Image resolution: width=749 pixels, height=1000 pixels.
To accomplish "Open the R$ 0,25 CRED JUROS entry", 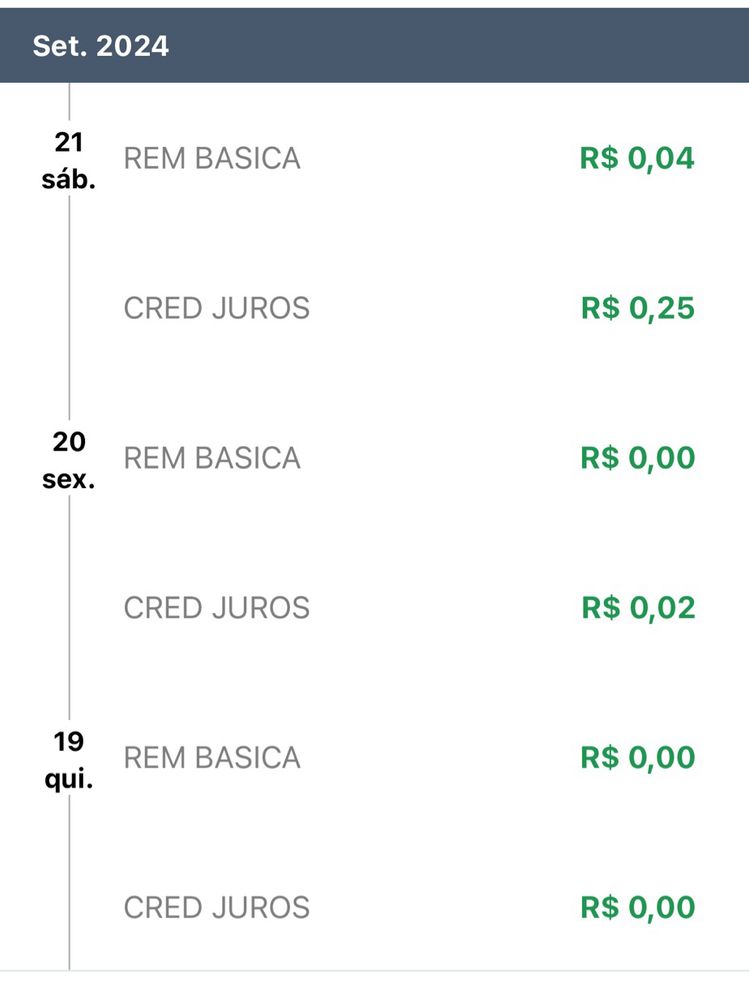I will [217, 308].
